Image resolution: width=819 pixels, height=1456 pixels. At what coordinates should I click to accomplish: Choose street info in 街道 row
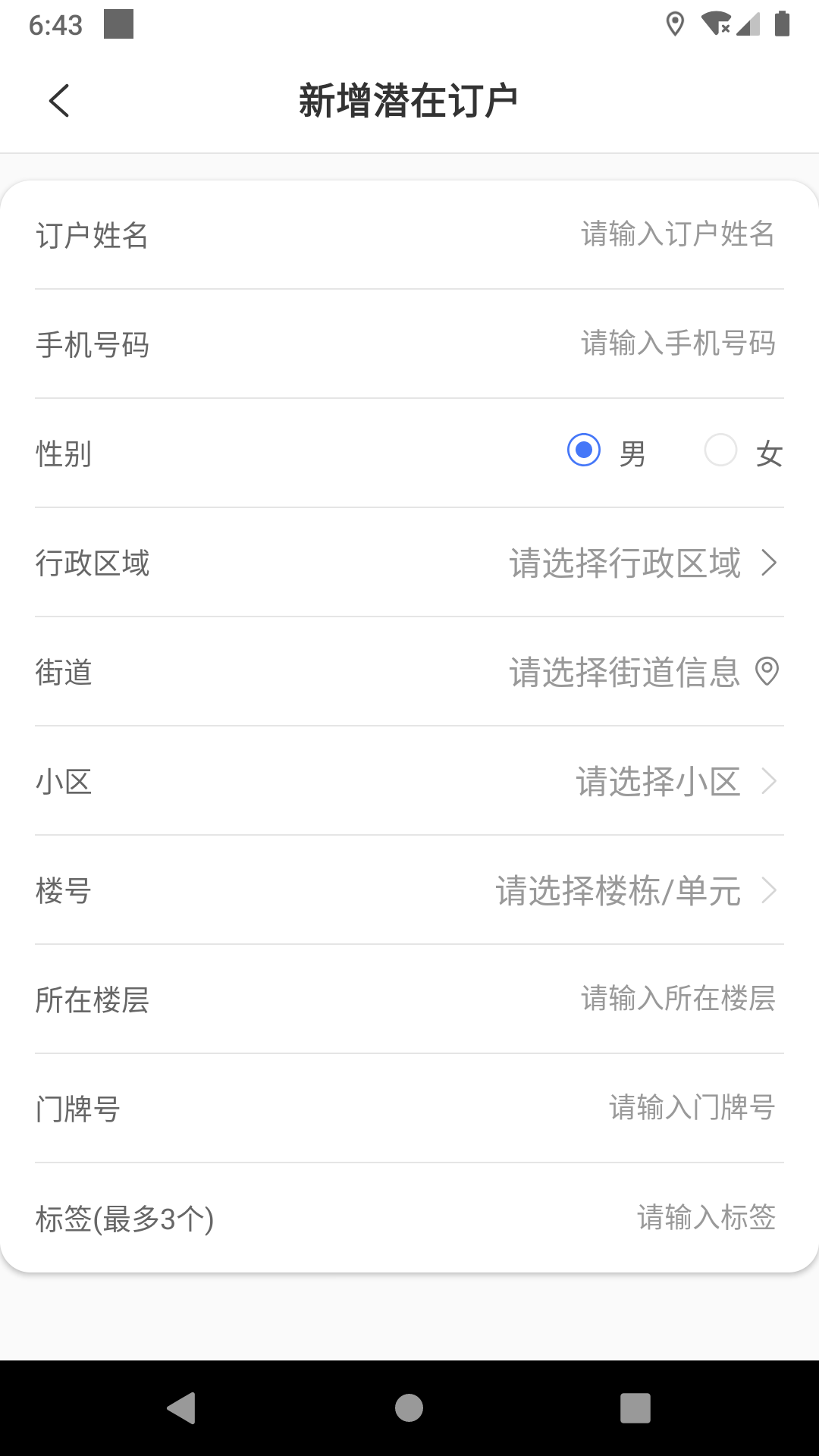642,672
